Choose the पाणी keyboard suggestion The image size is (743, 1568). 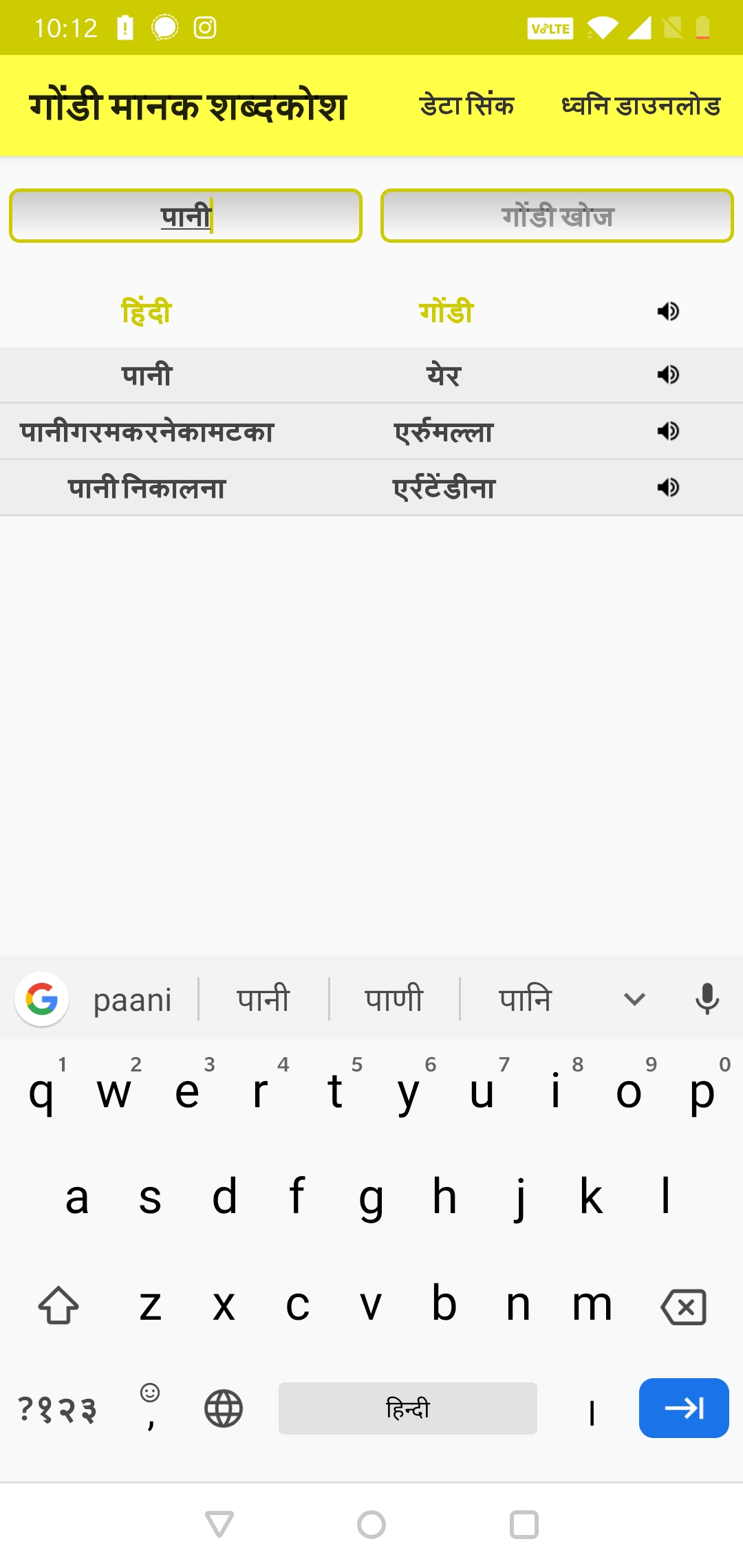click(x=394, y=999)
